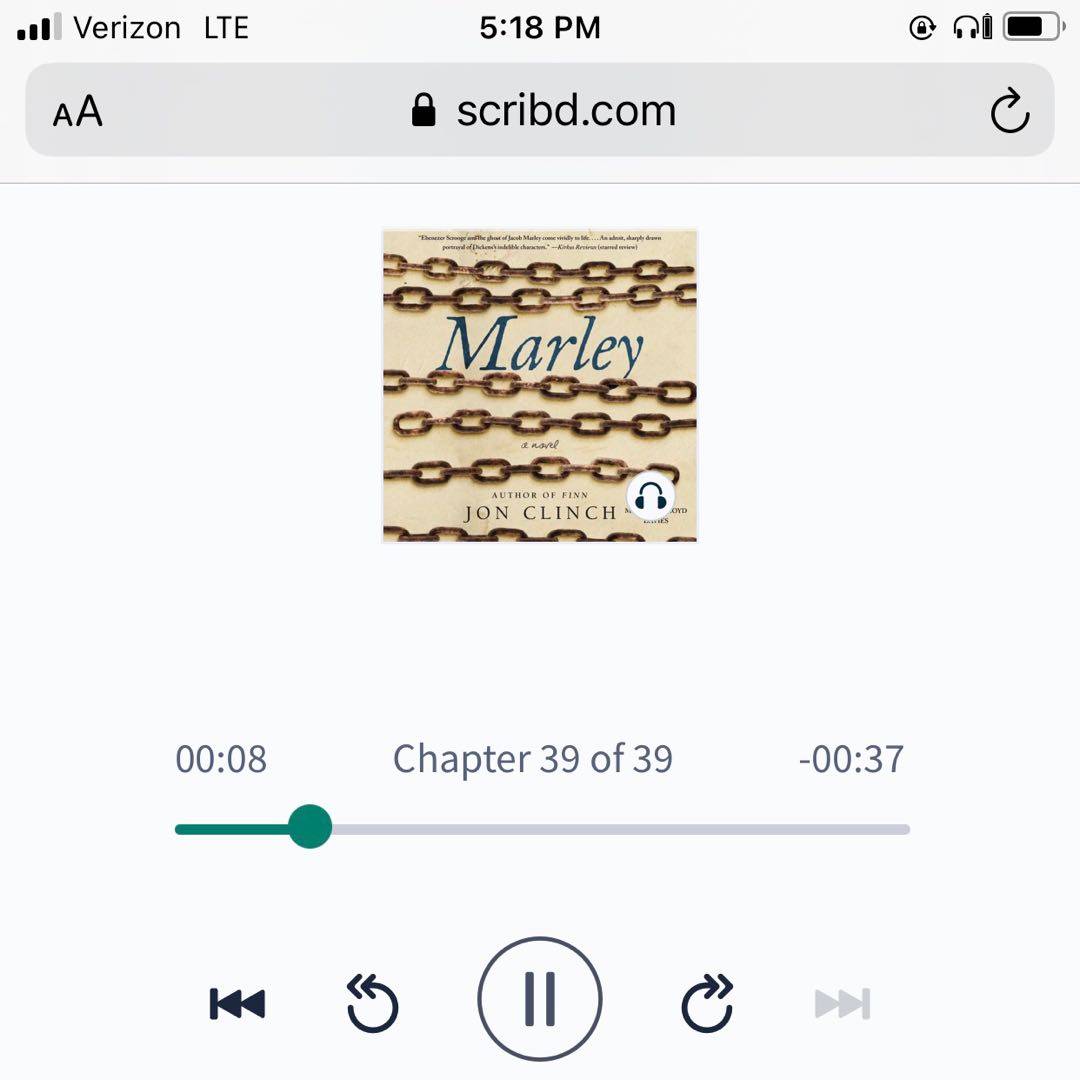Open the AA text size menu

78,111
